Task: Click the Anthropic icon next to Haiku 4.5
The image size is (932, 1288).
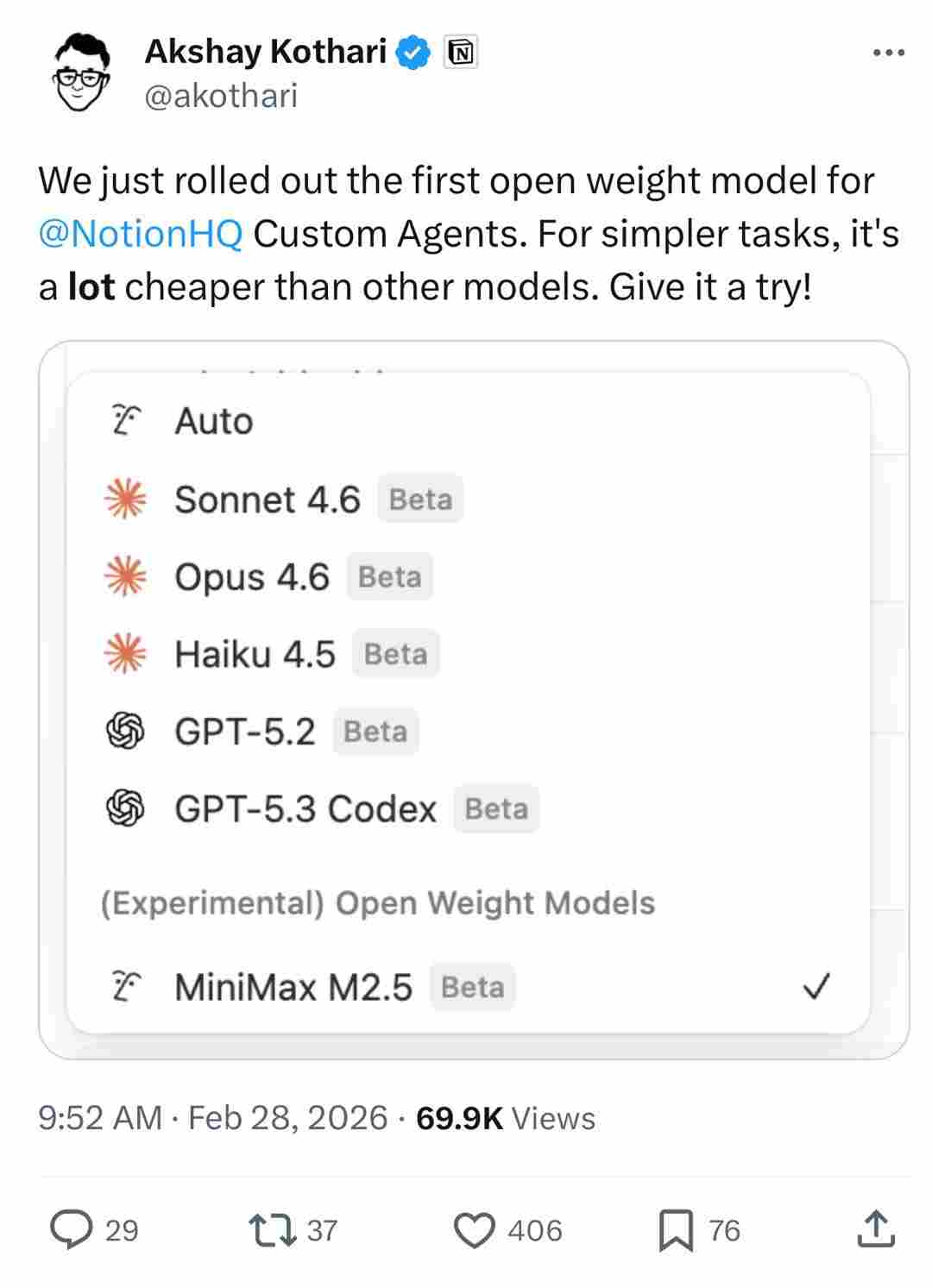Action: (x=126, y=654)
